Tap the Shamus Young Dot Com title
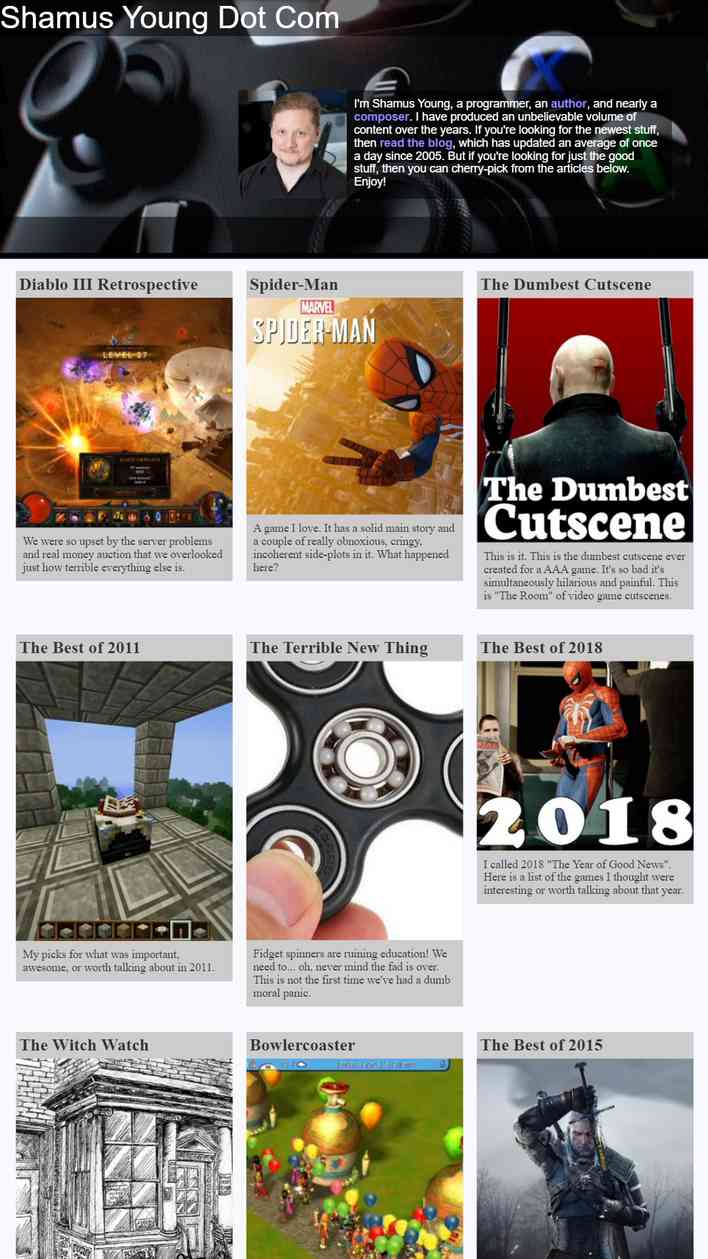The height and width of the screenshot is (1259, 708). (170, 17)
